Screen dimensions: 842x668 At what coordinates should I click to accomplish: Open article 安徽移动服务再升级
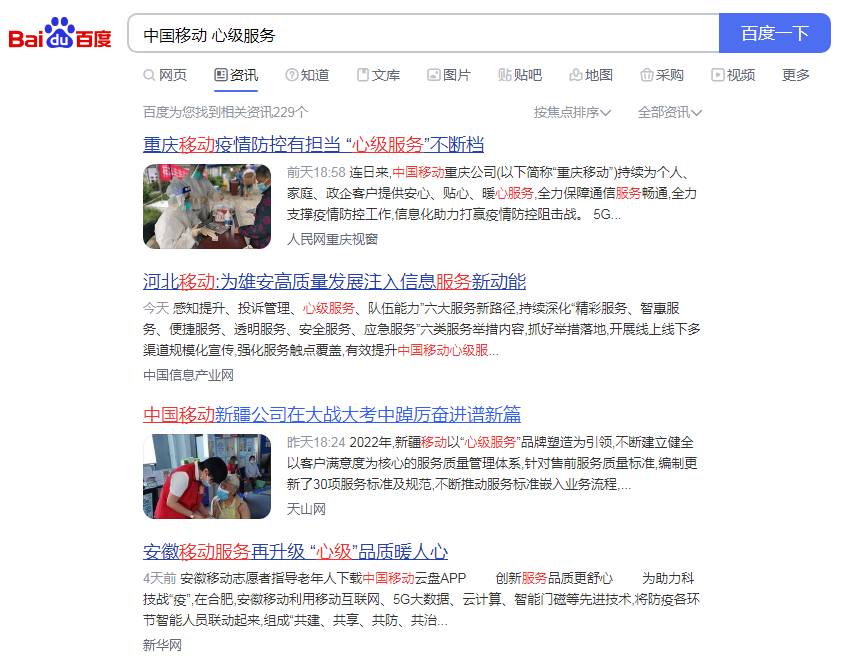(x=295, y=552)
